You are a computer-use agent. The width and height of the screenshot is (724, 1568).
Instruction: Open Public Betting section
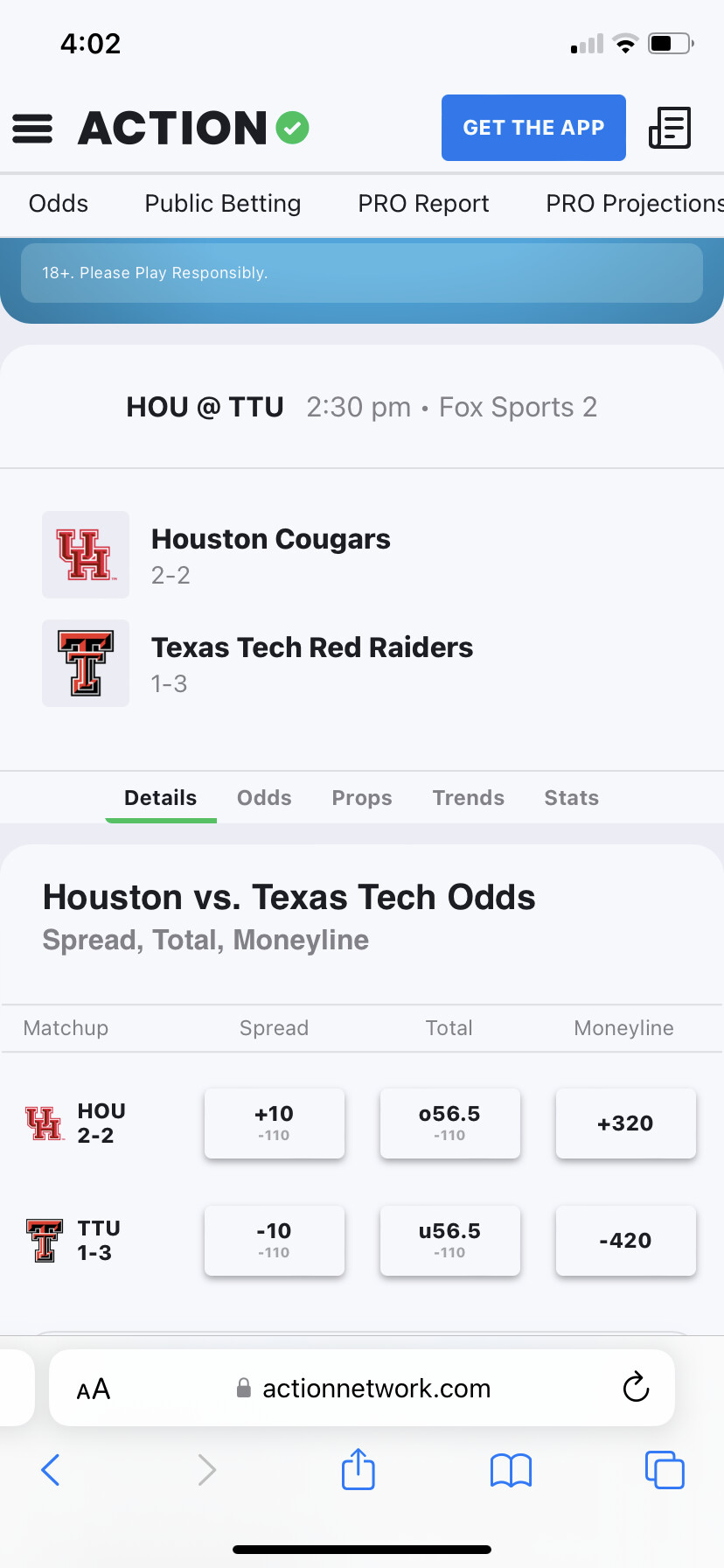pos(223,204)
